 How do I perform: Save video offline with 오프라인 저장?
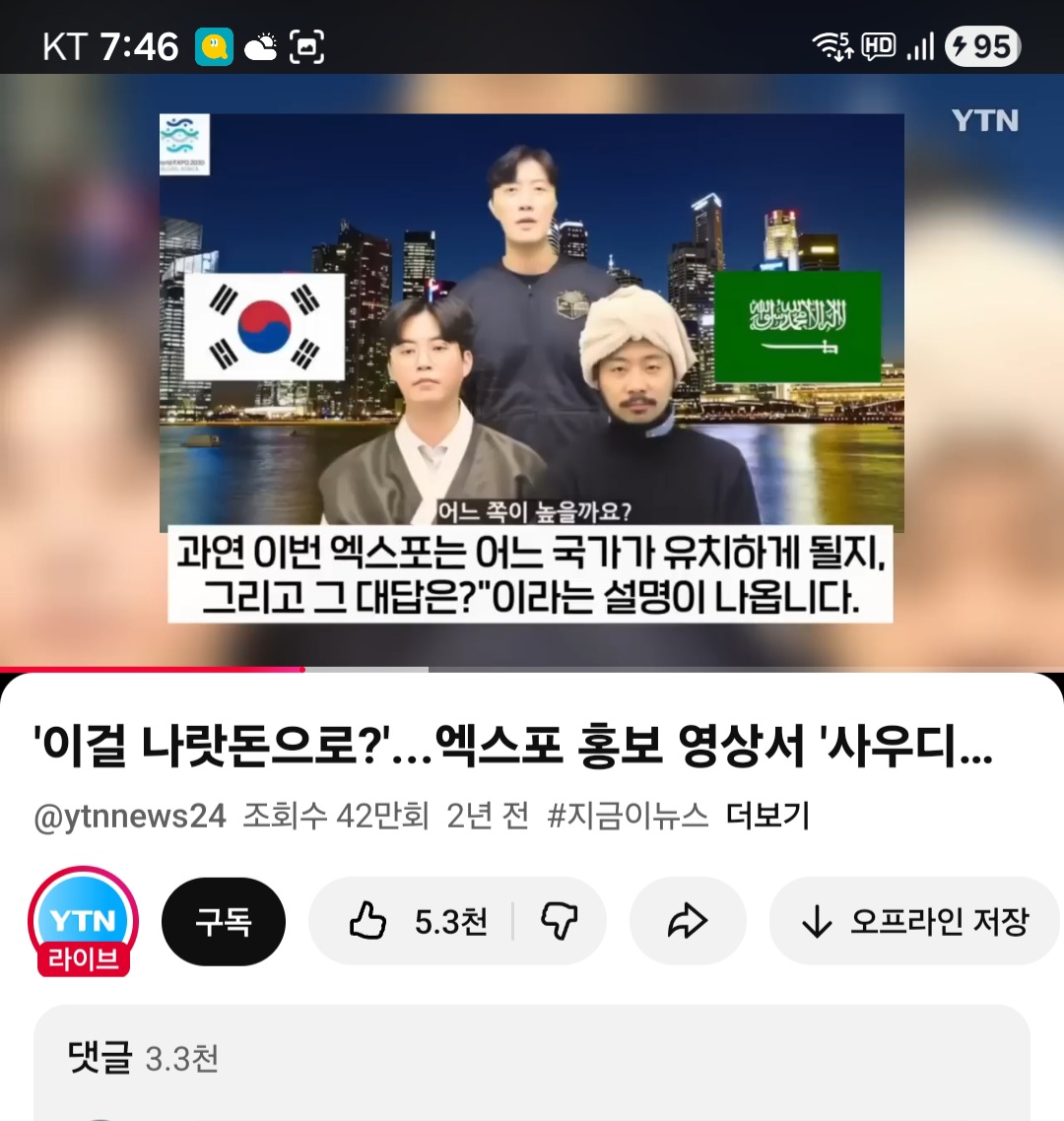914,922
